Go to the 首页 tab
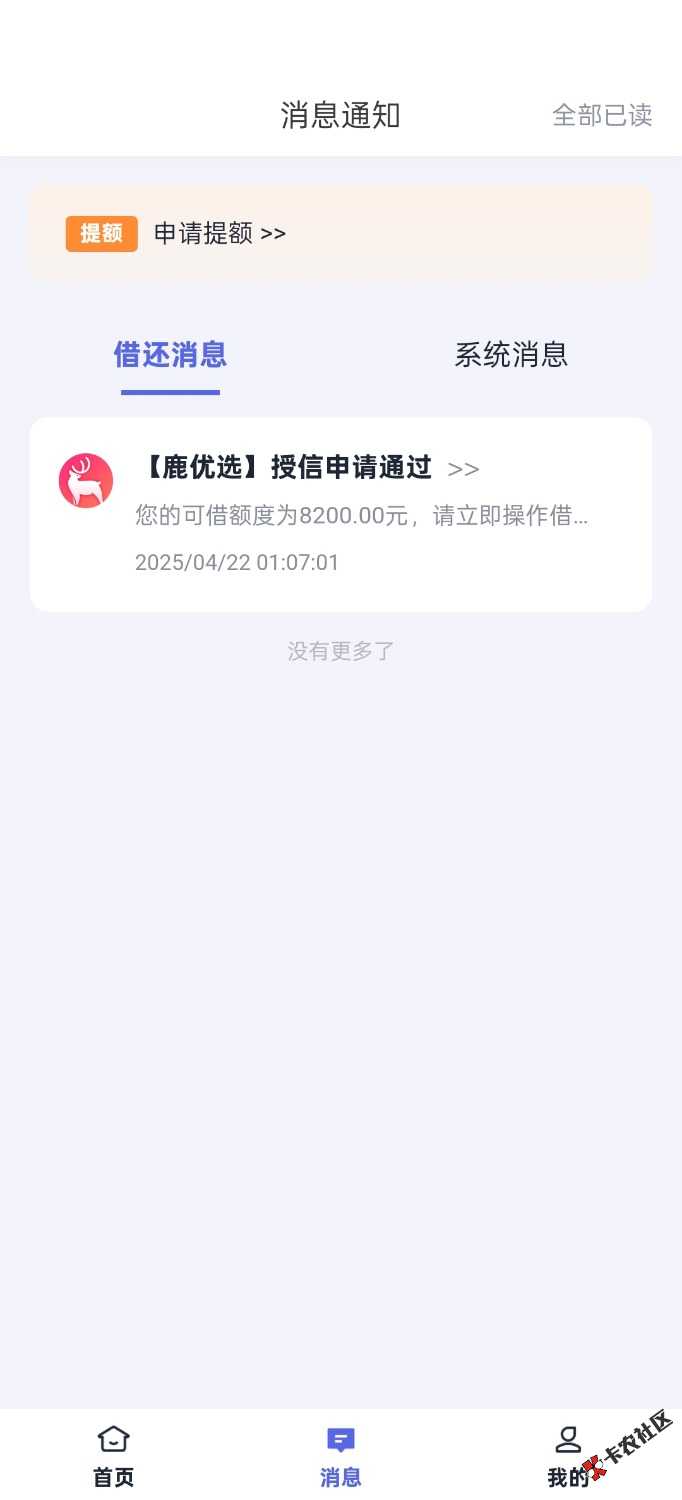The width and height of the screenshot is (682, 1500). (113, 1455)
